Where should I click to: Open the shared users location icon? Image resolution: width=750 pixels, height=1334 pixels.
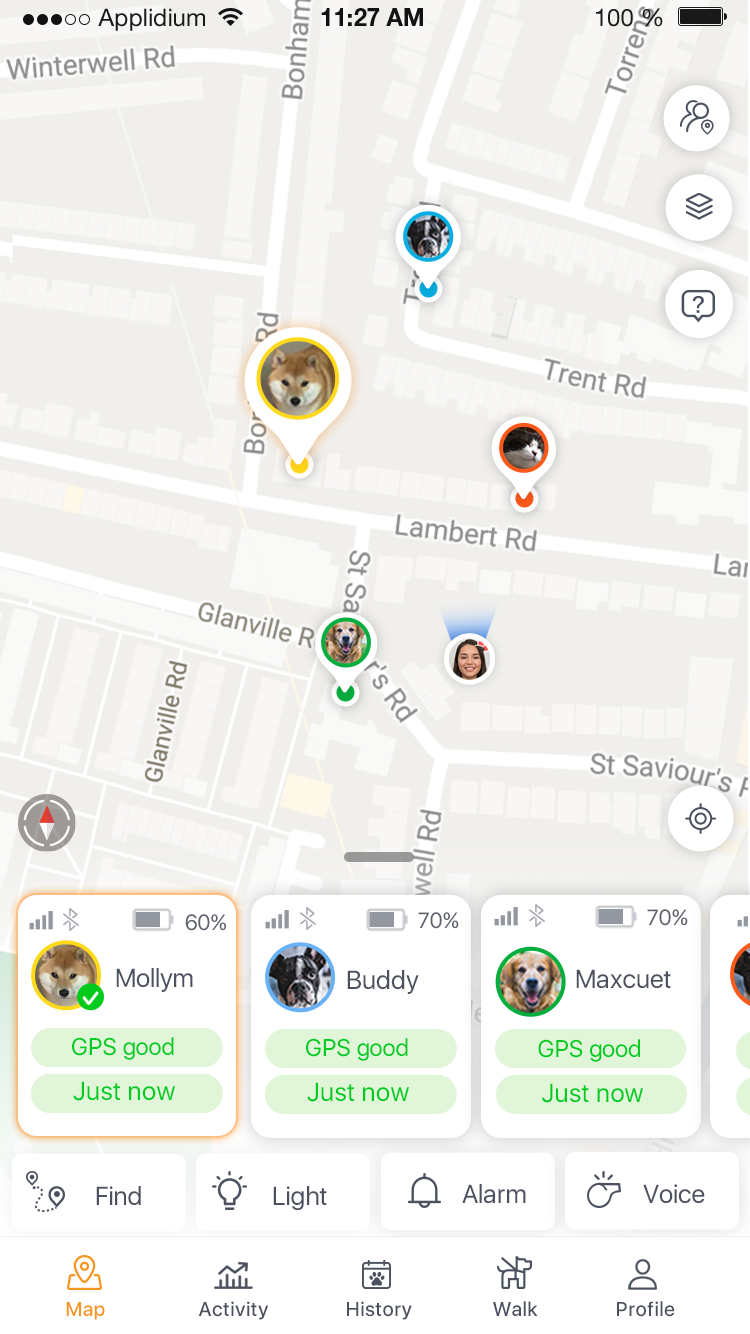point(697,118)
